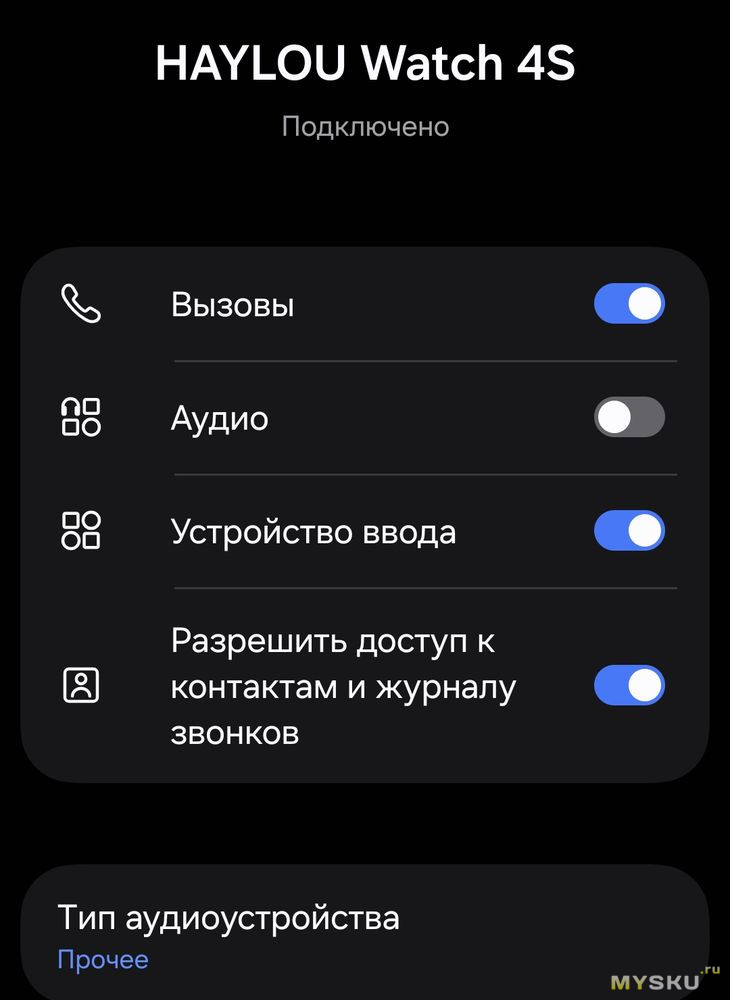Screen dimensions: 730x1000
Task: Toggle access to contacts and call log
Action: pos(629,686)
